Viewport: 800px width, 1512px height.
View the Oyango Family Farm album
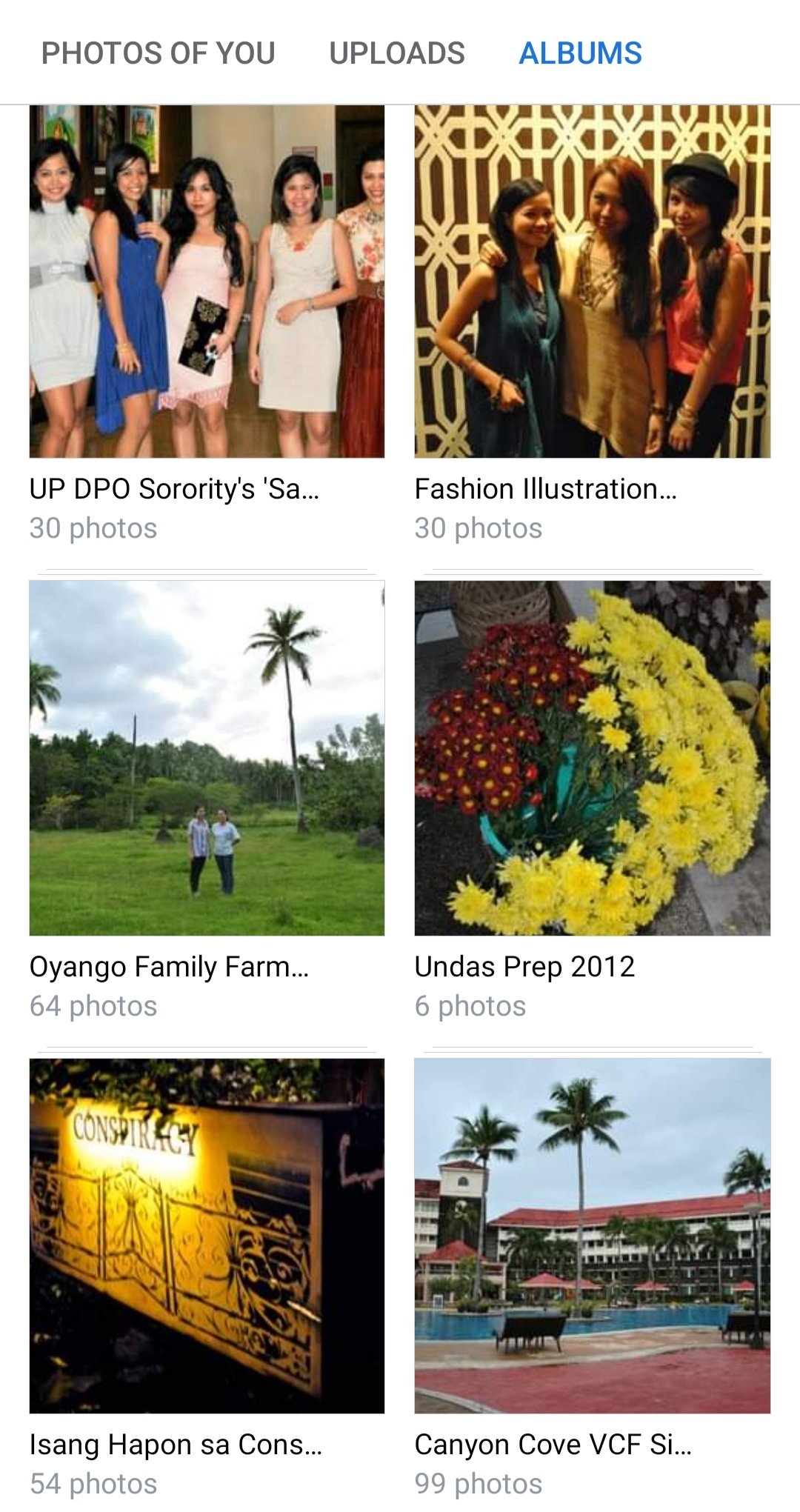(207, 758)
